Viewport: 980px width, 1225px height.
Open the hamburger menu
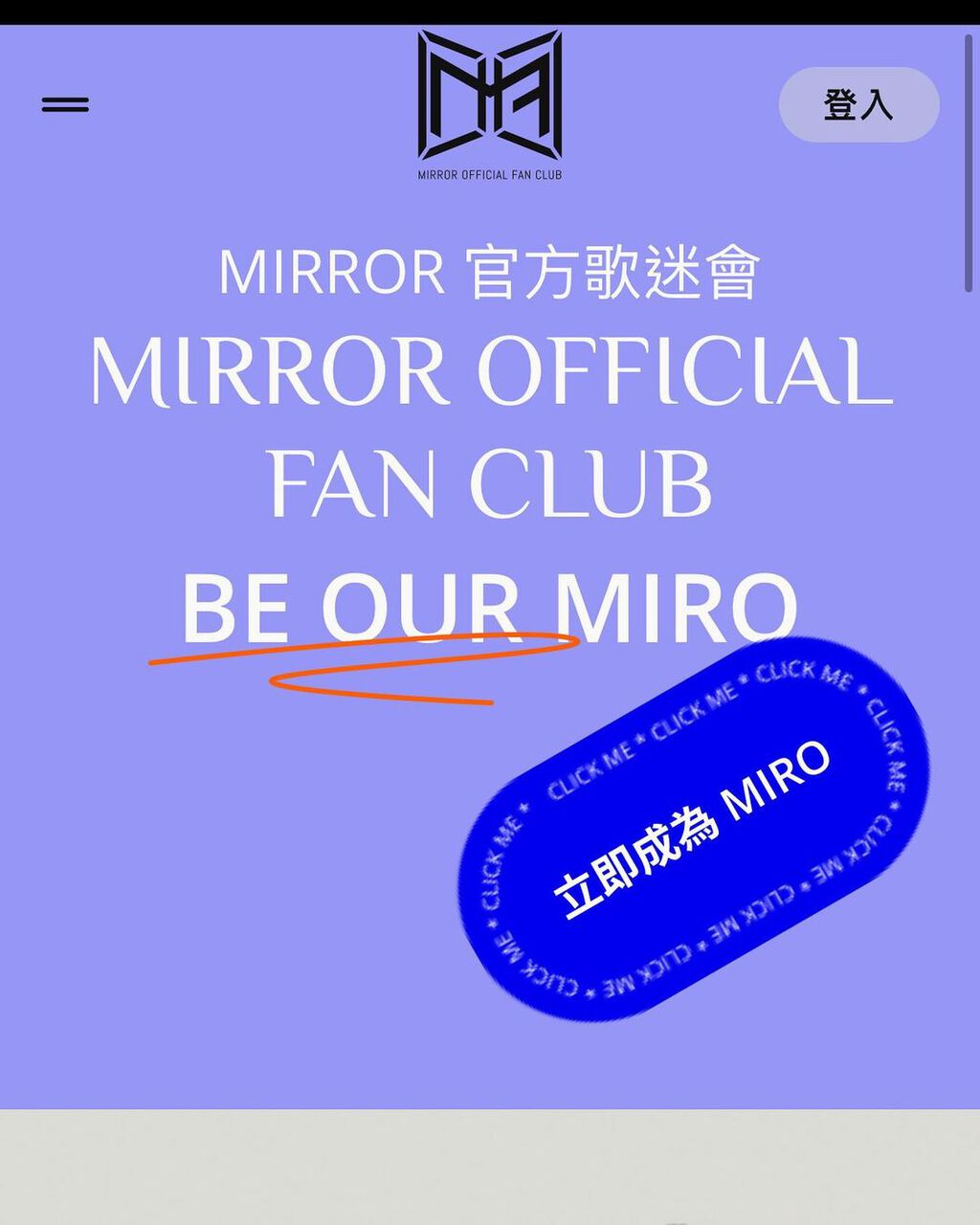(x=65, y=104)
